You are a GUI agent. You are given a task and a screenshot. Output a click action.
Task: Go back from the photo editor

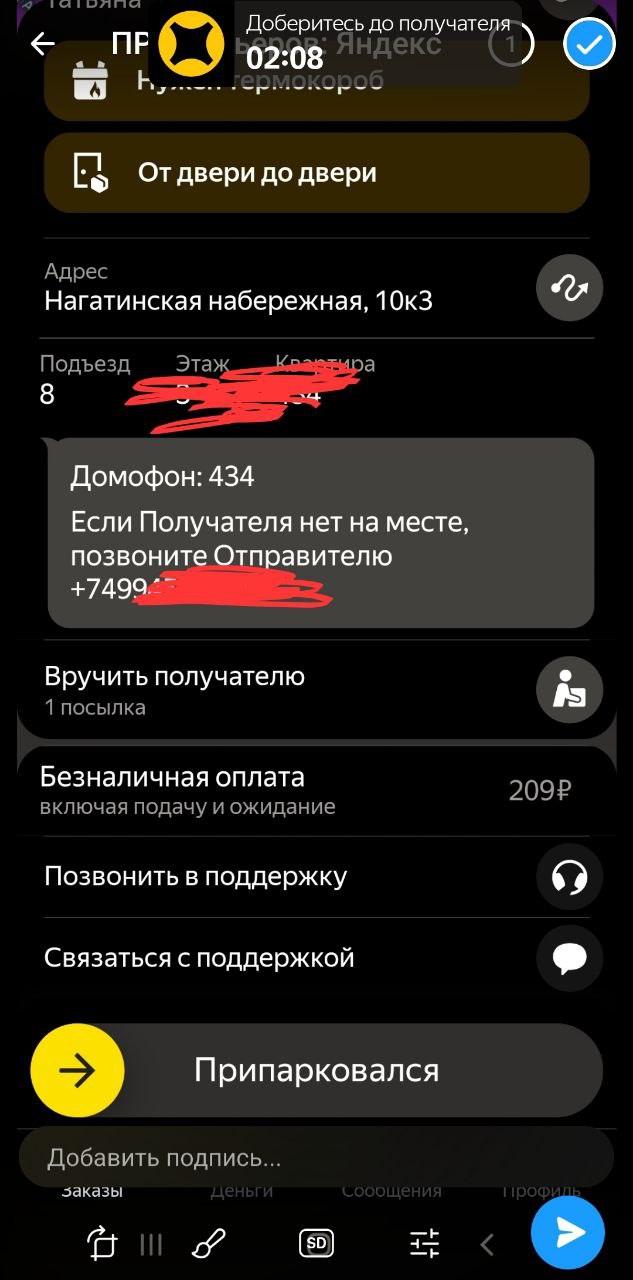tap(42, 44)
